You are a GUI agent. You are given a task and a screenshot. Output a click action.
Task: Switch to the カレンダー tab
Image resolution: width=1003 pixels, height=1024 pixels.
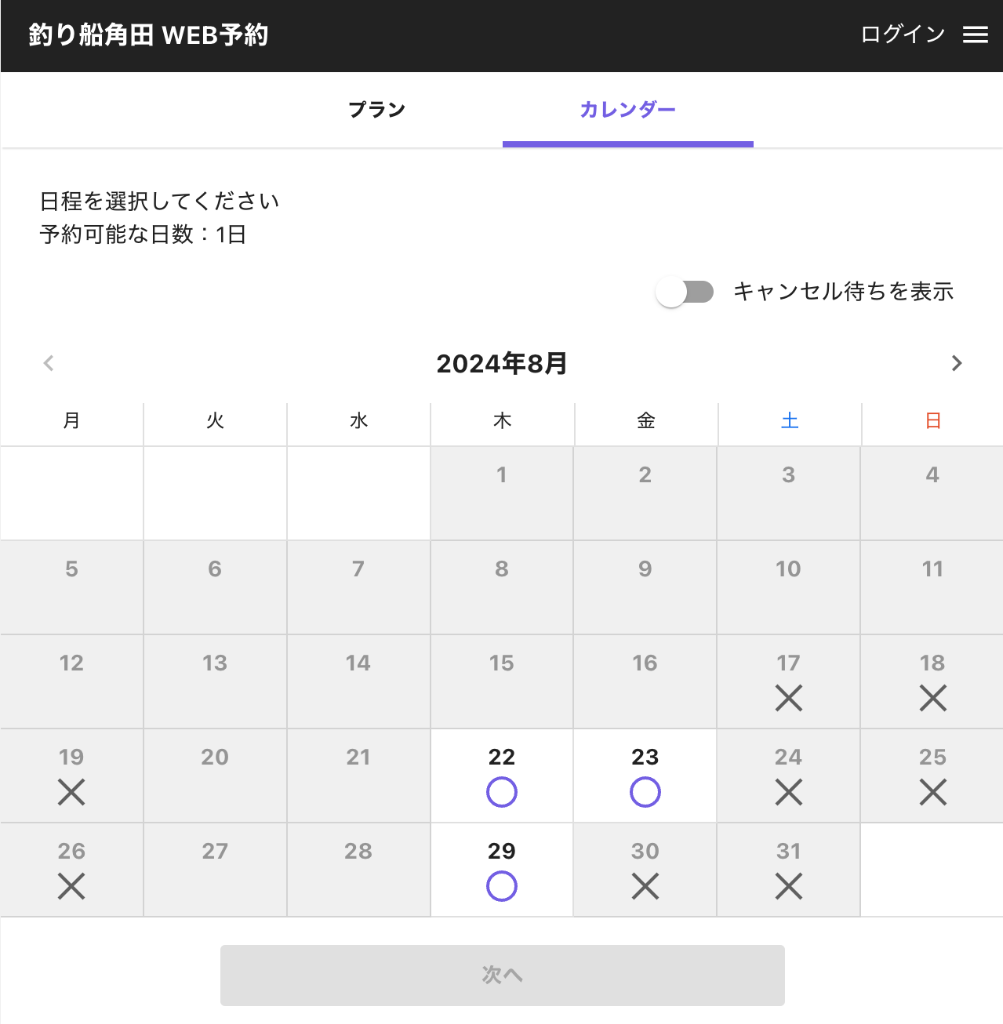(628, 110)
